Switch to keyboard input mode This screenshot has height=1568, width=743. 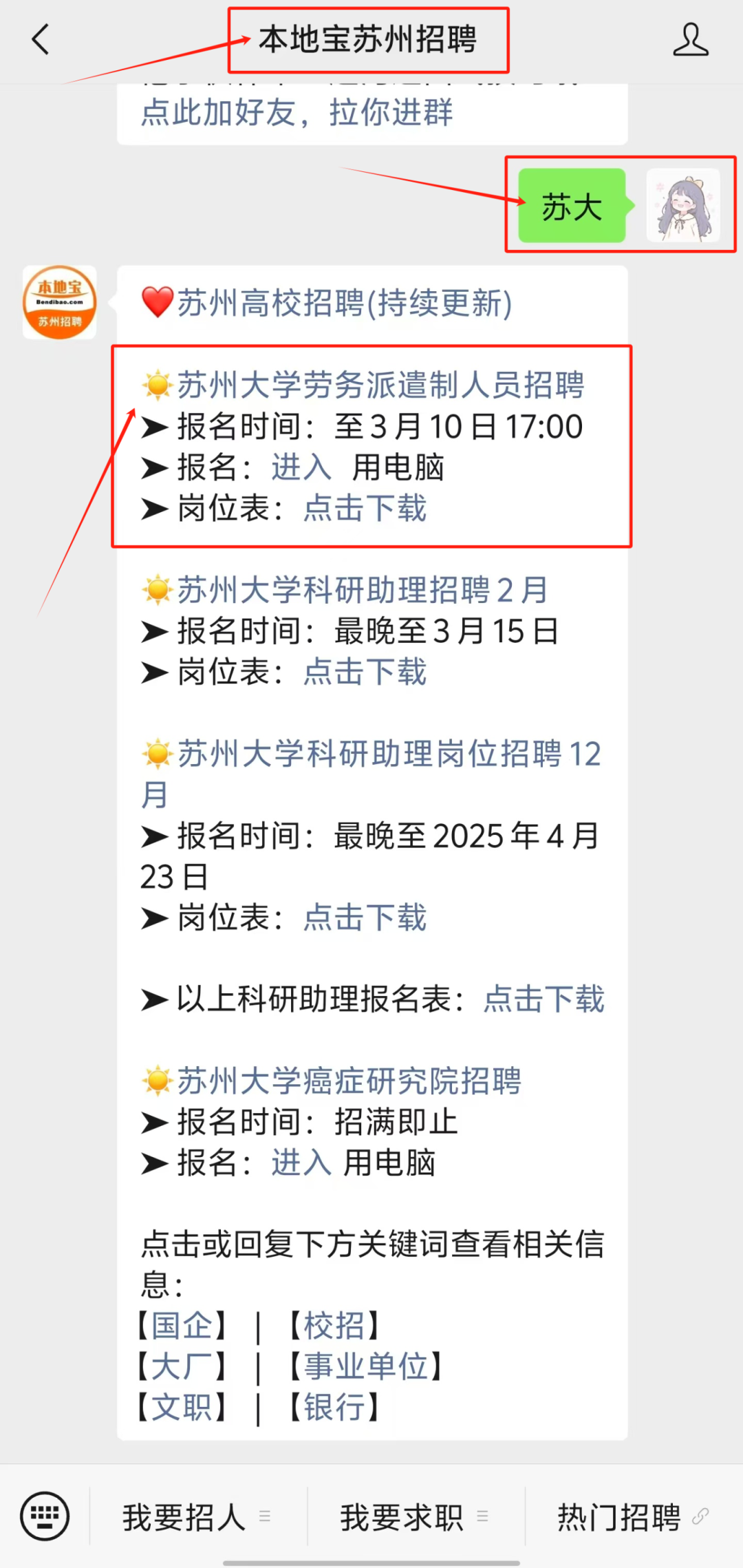click(x=45, y=1516)
